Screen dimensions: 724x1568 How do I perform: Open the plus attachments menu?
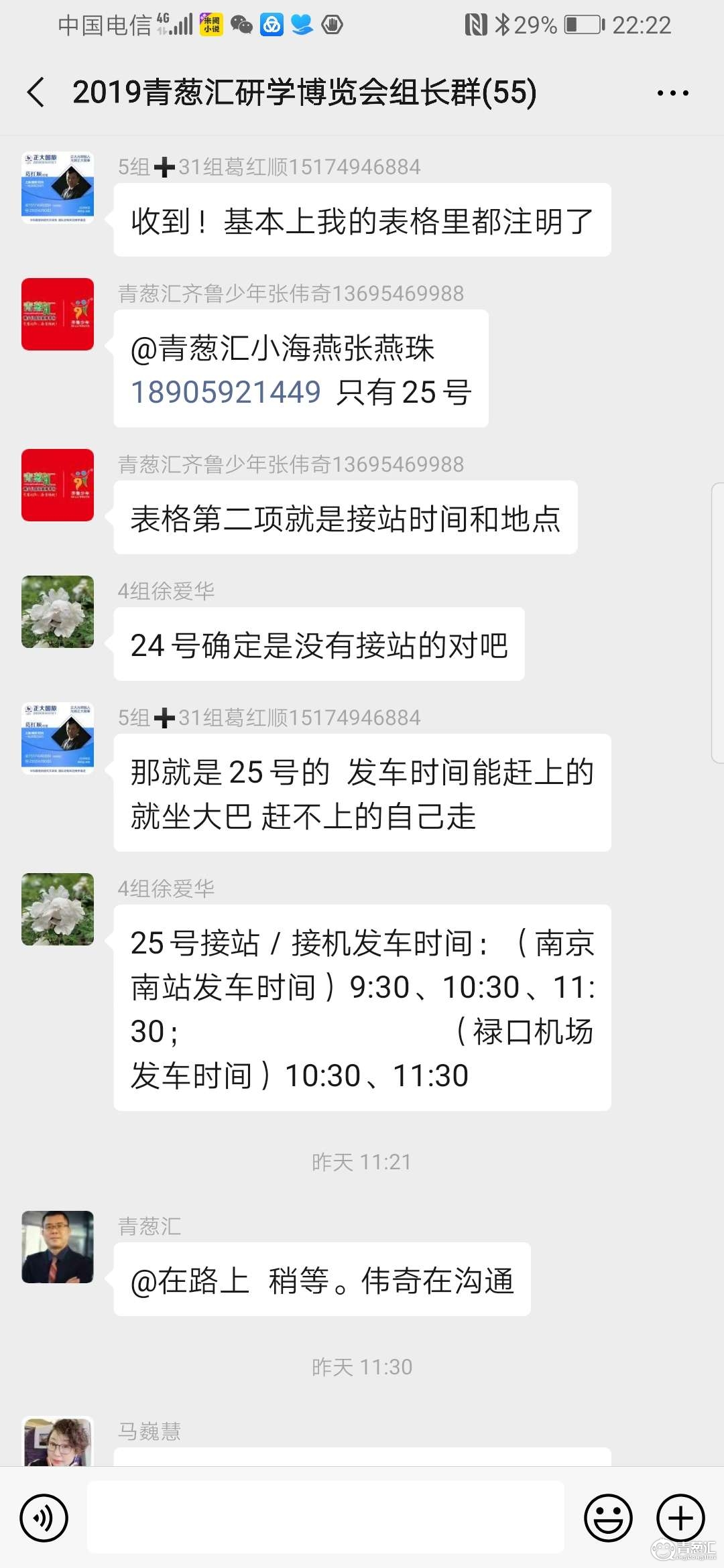click(680, 1518)
